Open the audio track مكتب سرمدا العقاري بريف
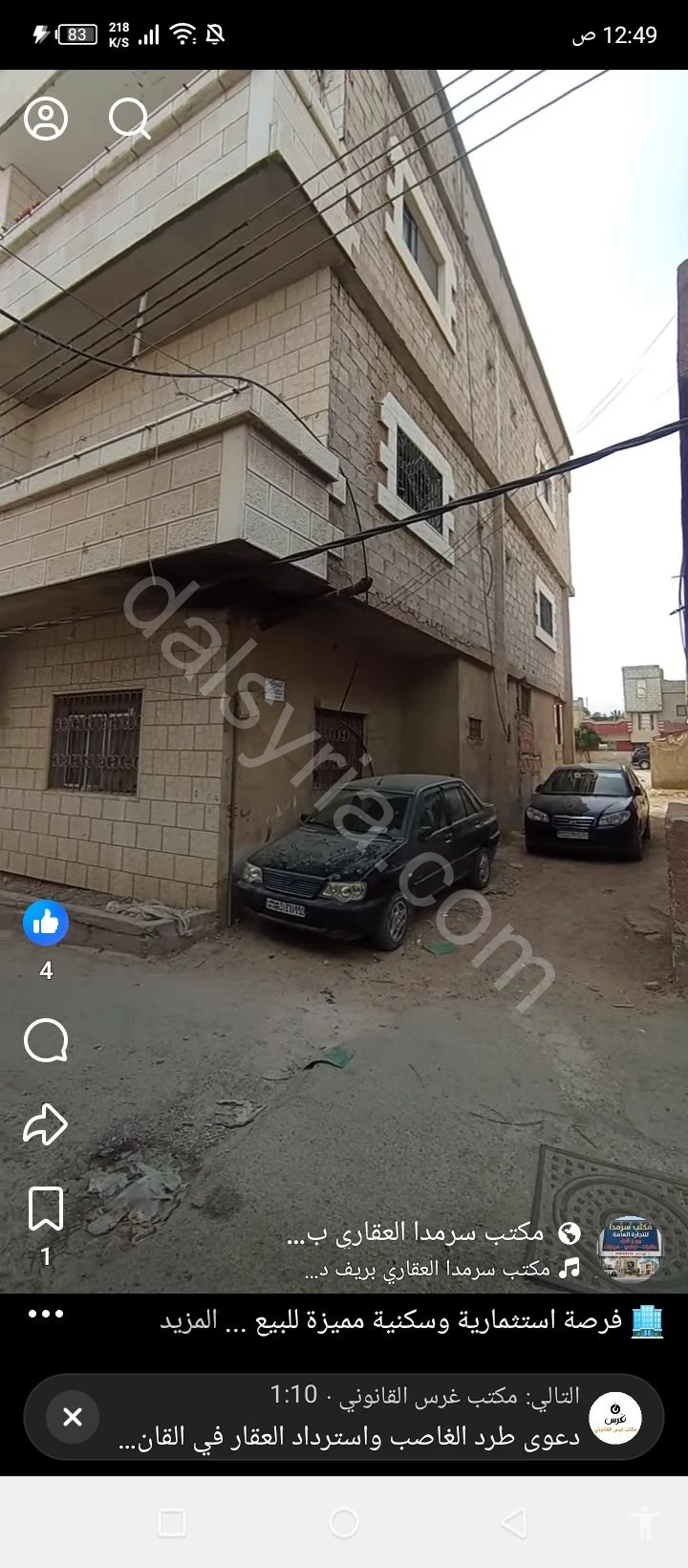This screenshot has height=1568, width=688. pos(427,1270)
